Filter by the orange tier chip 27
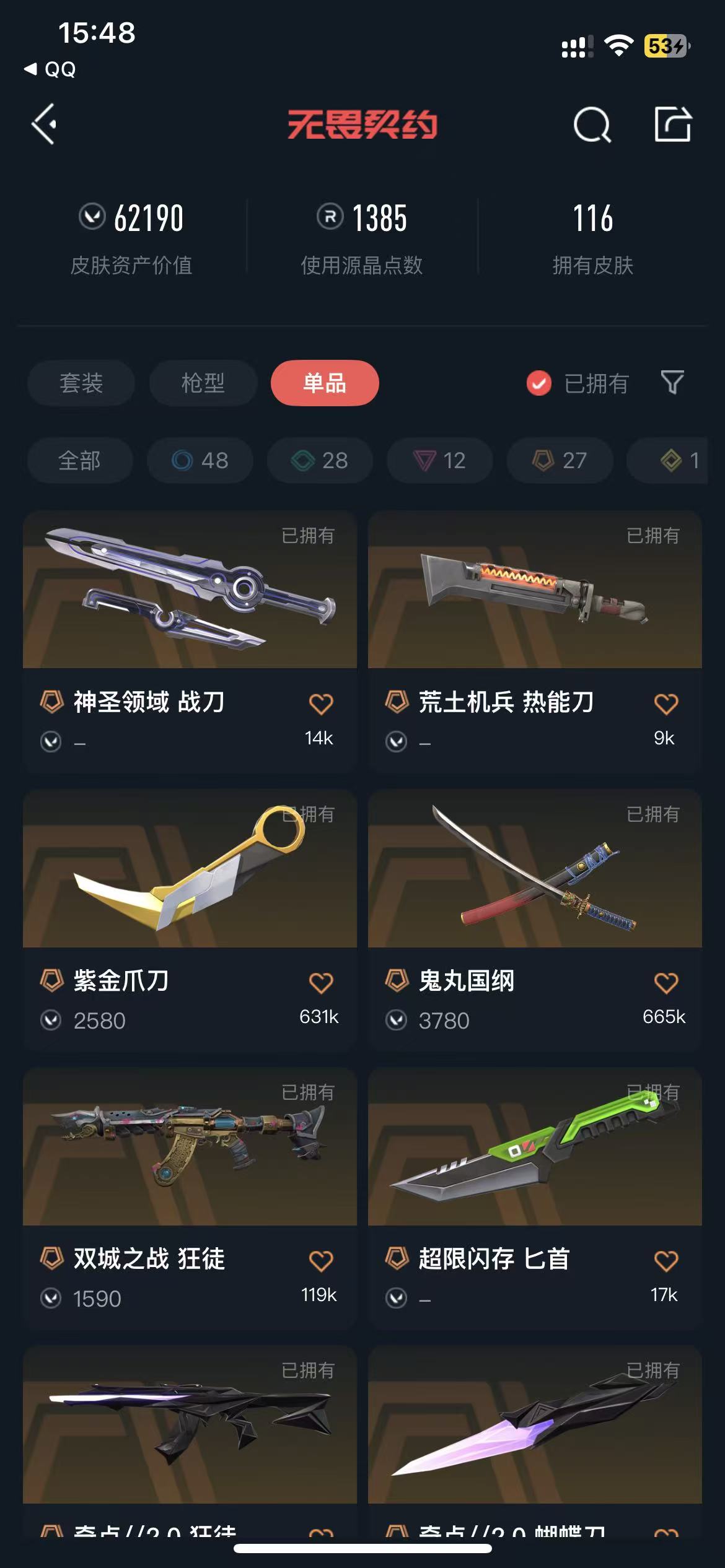This screenshot has height=1568, width=725. (560, 460)
